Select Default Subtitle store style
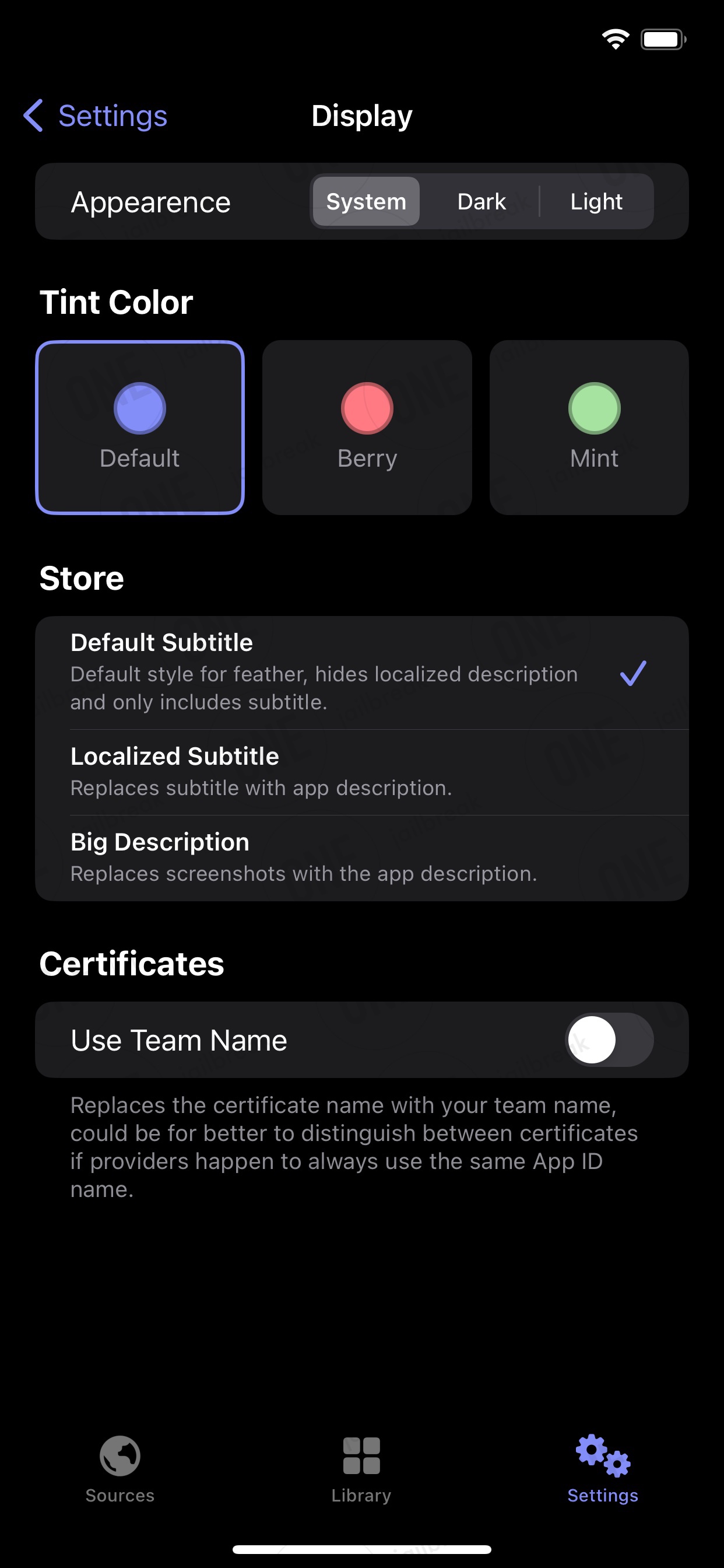 pos(362,673)
